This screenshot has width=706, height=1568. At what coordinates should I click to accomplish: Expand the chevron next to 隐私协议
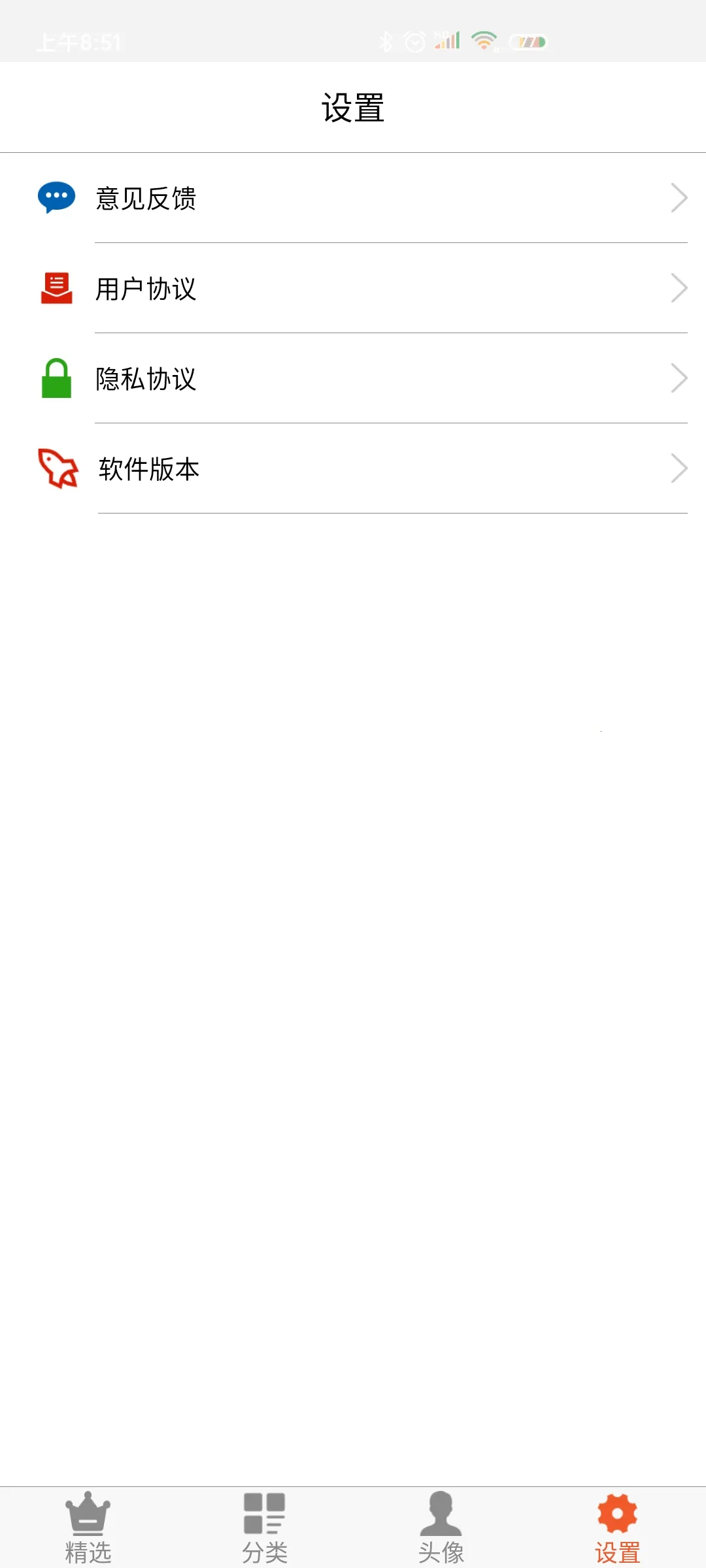(679, 378)
